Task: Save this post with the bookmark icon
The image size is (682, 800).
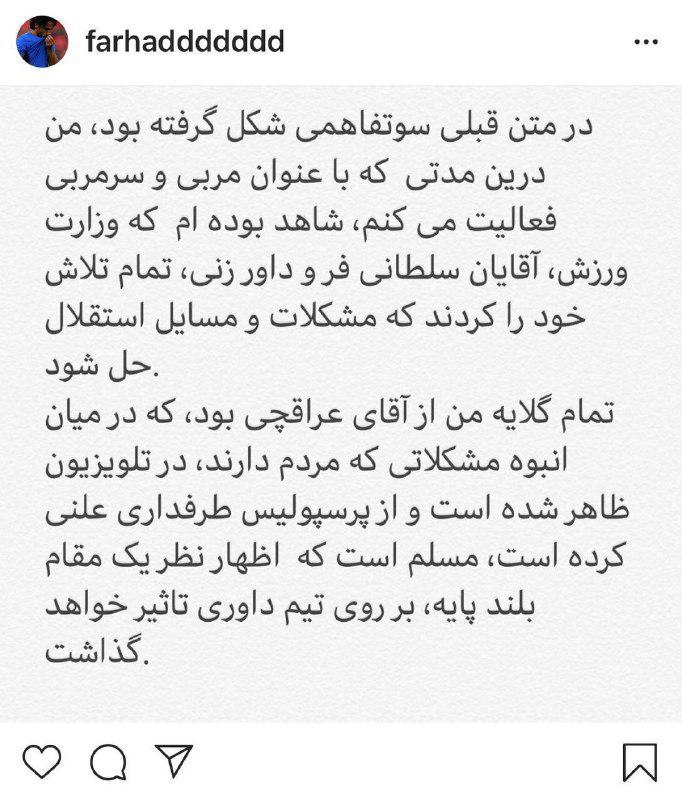Action: click(x=639, y=762)
